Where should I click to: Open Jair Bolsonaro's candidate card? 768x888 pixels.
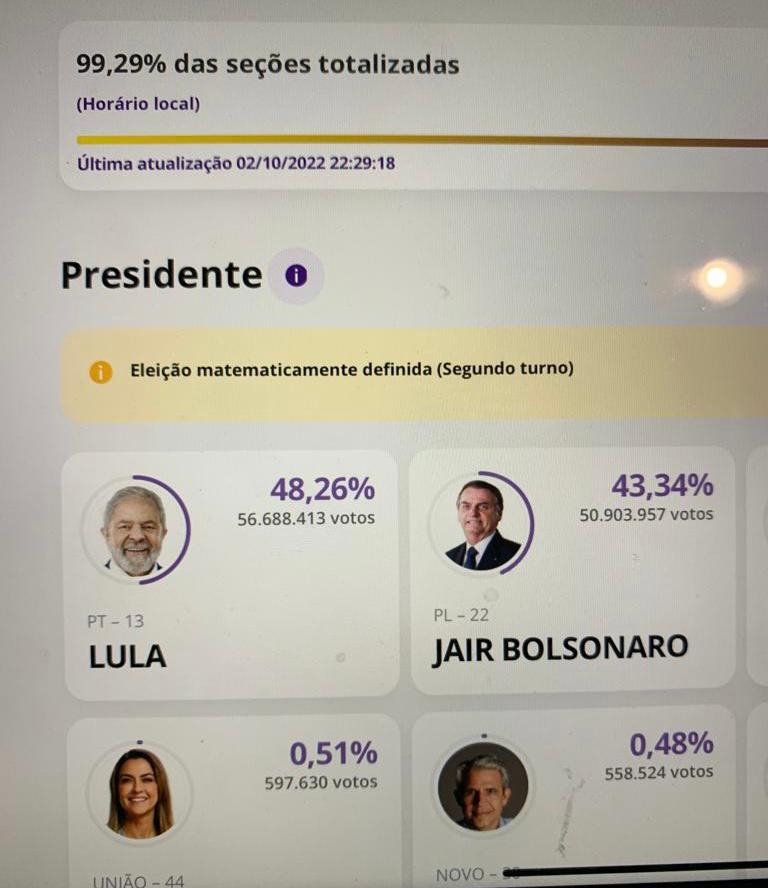[x=572, y=570]
